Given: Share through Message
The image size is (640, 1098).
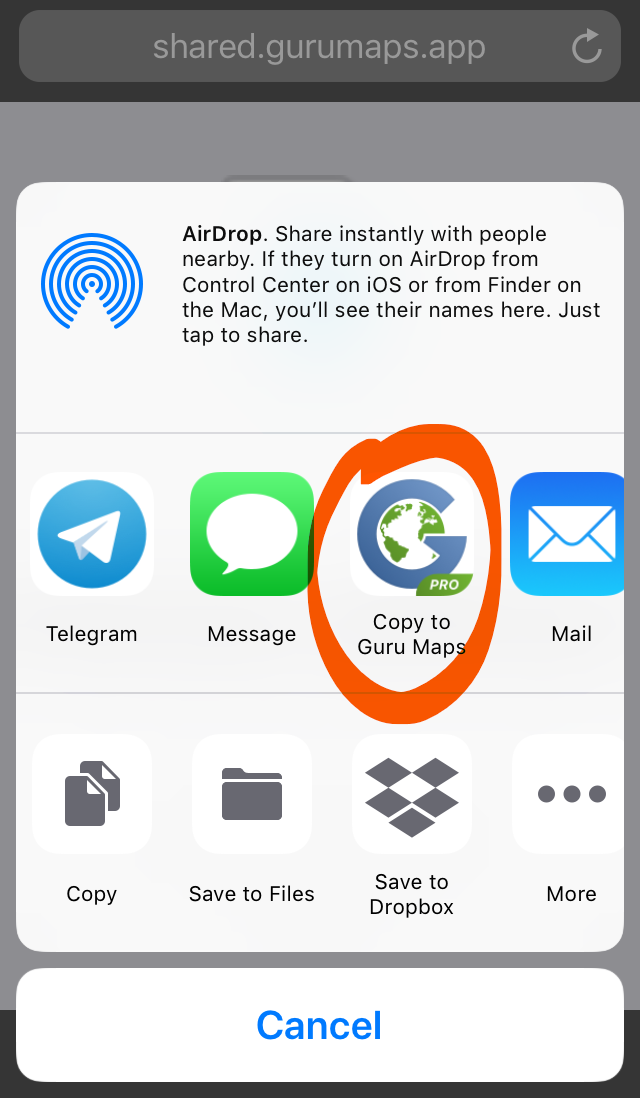Looking at the screenshot, I should click(252, 534).
